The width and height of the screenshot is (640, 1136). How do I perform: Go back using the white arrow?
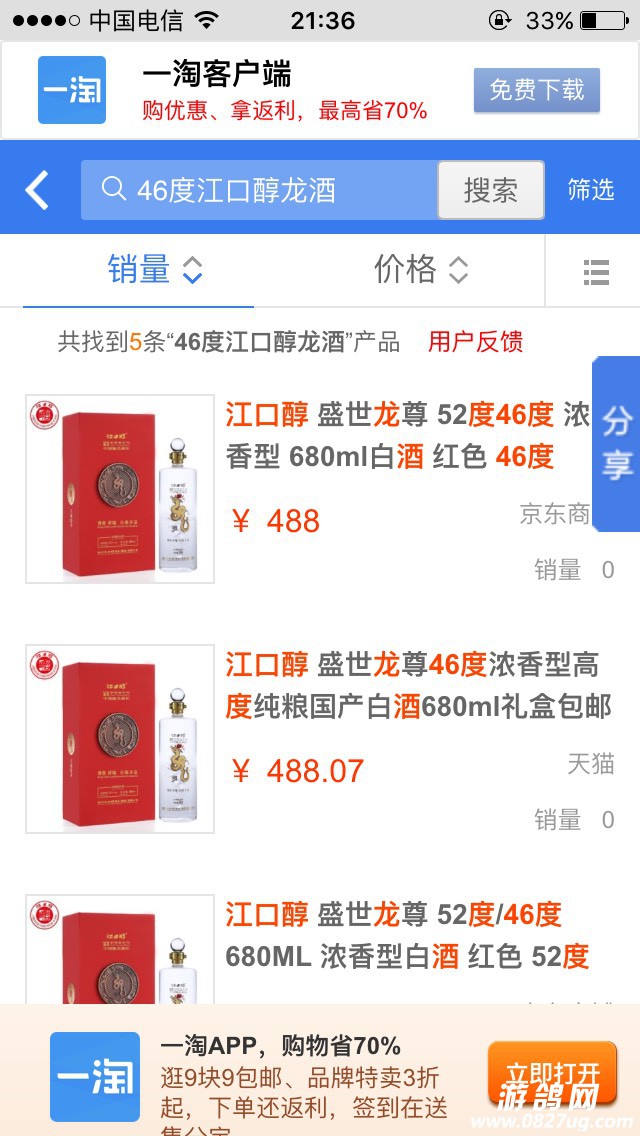point(37,190)
